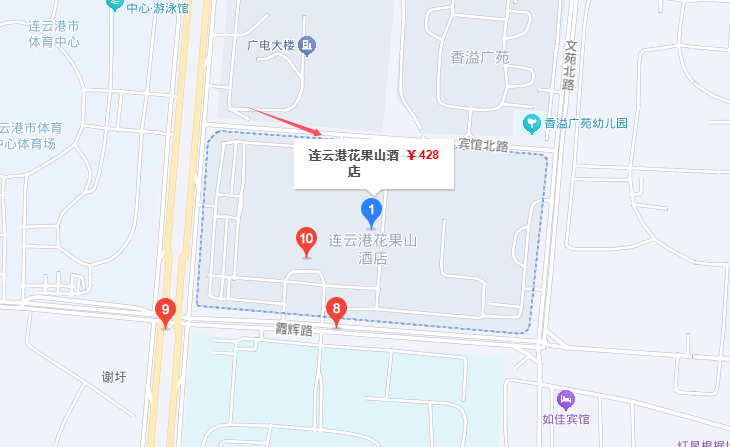Select the 香溢广苑幼儿园 place marker
The height and width of the screenshot is (447, 730).
533,123
